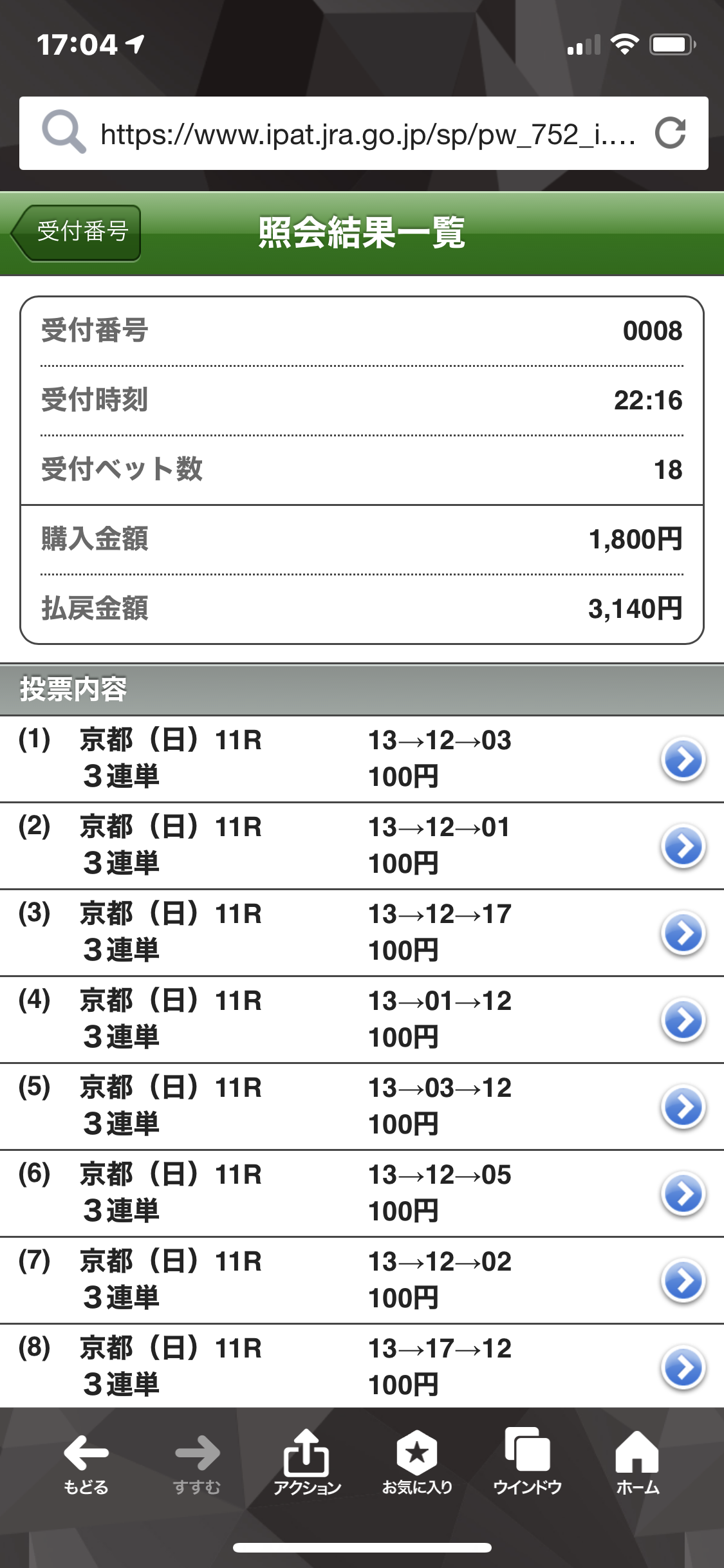The height and width of the screenshot is (1568, 724).
Task: View details of bet (7) 13→12→02
Action: [683, 1281]
